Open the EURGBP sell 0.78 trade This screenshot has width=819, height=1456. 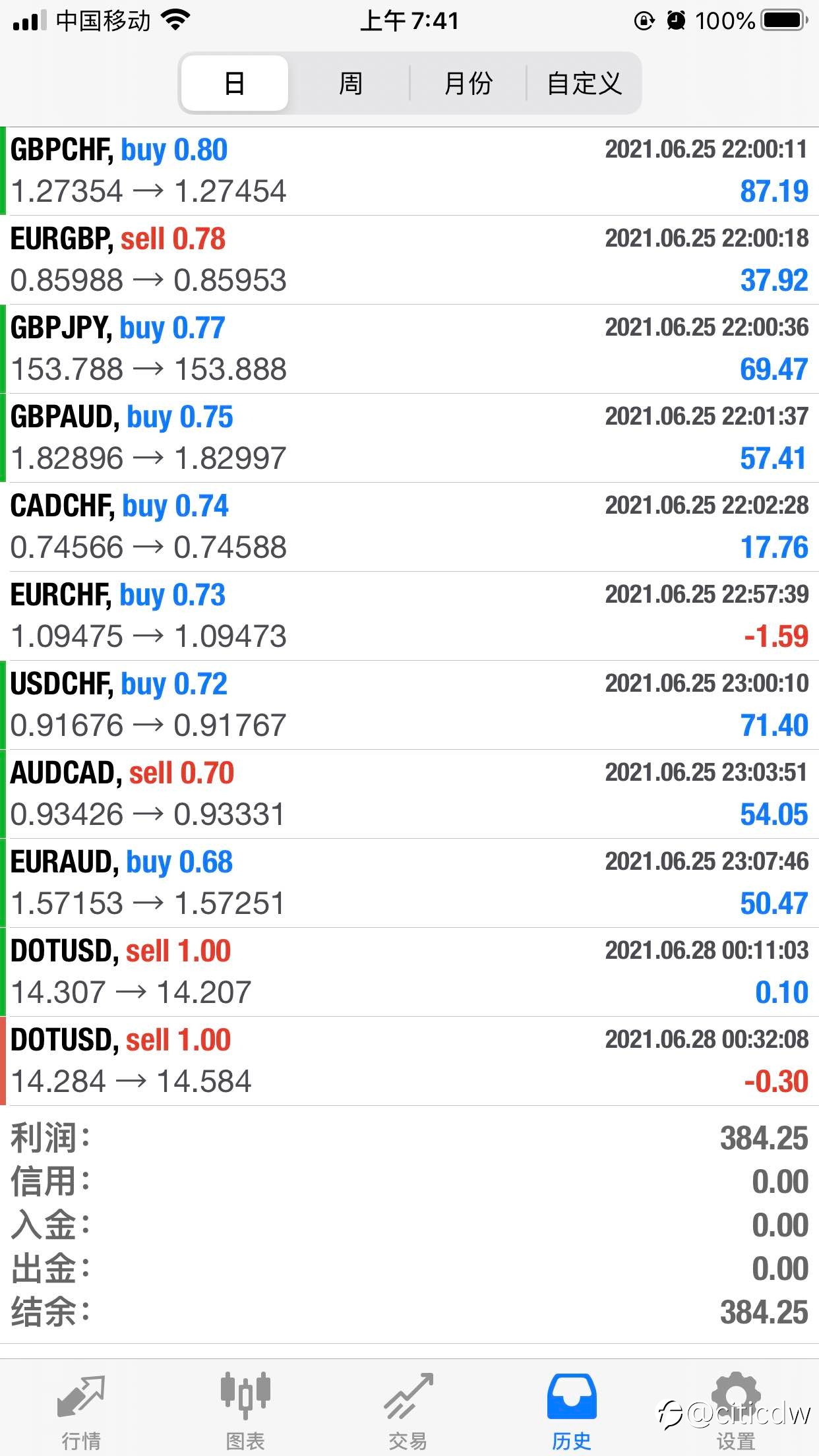(409, 260)
